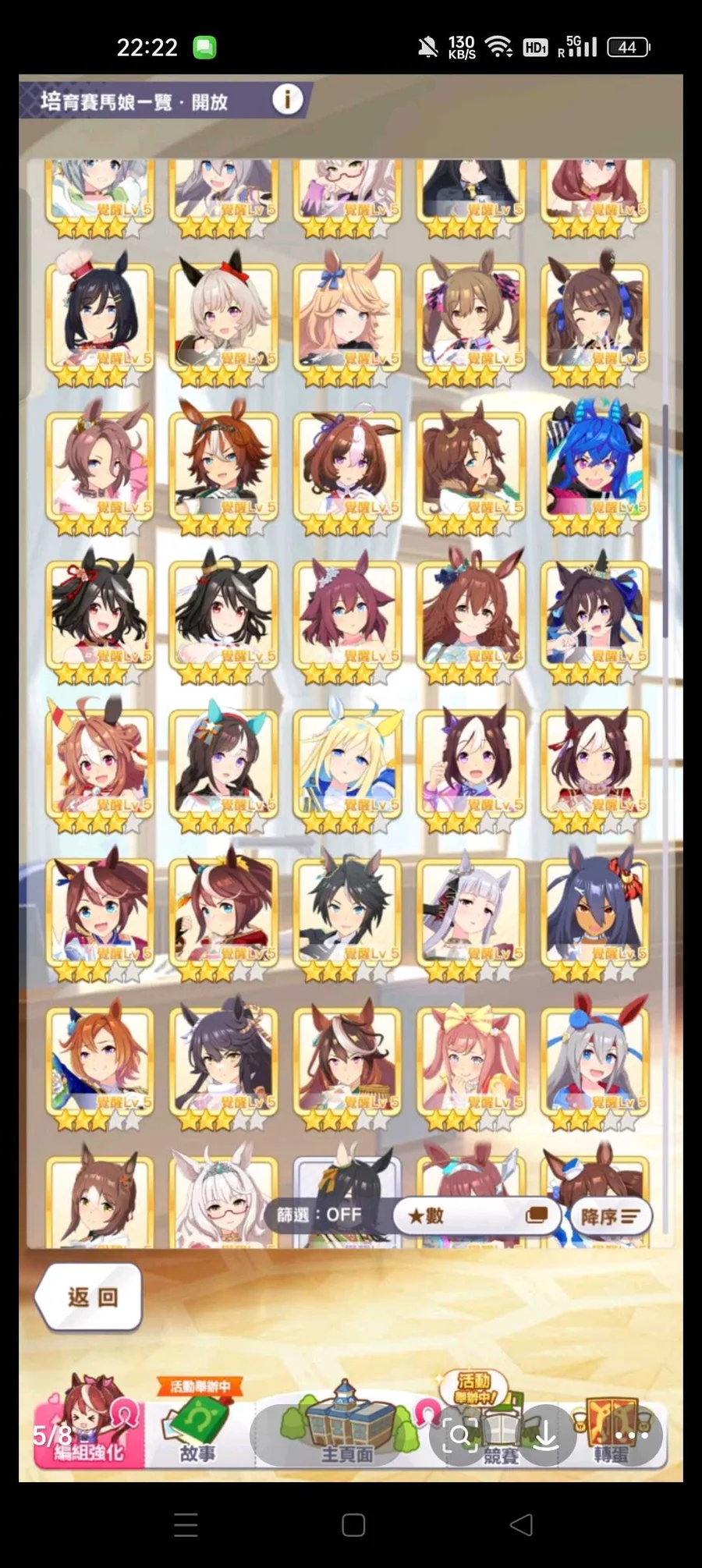702x1568 pixels.
Task: Open the ★數 sort criteria dropdown
Action: pos(476,1215)
